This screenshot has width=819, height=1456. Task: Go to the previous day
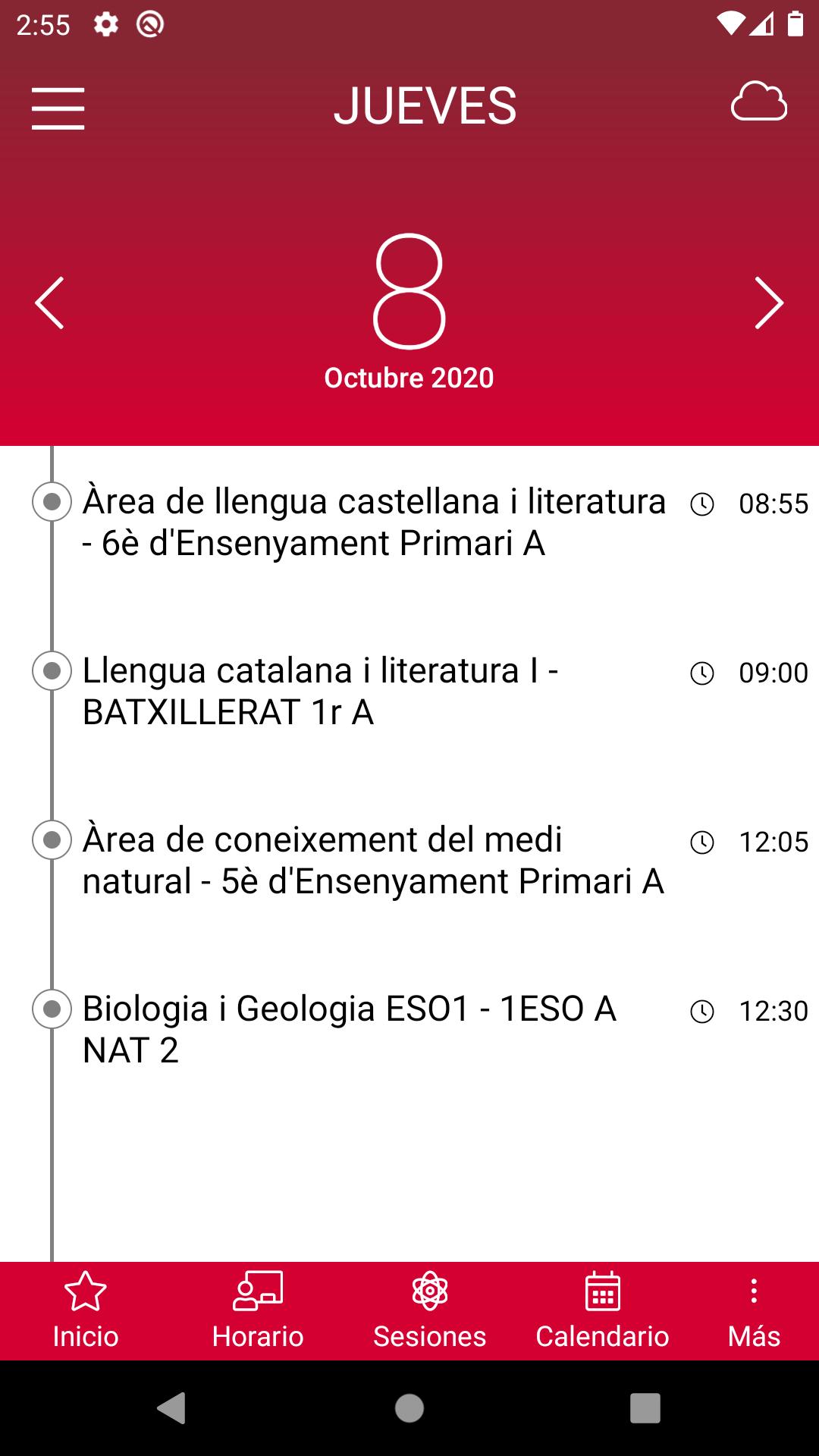coord(50,303)
